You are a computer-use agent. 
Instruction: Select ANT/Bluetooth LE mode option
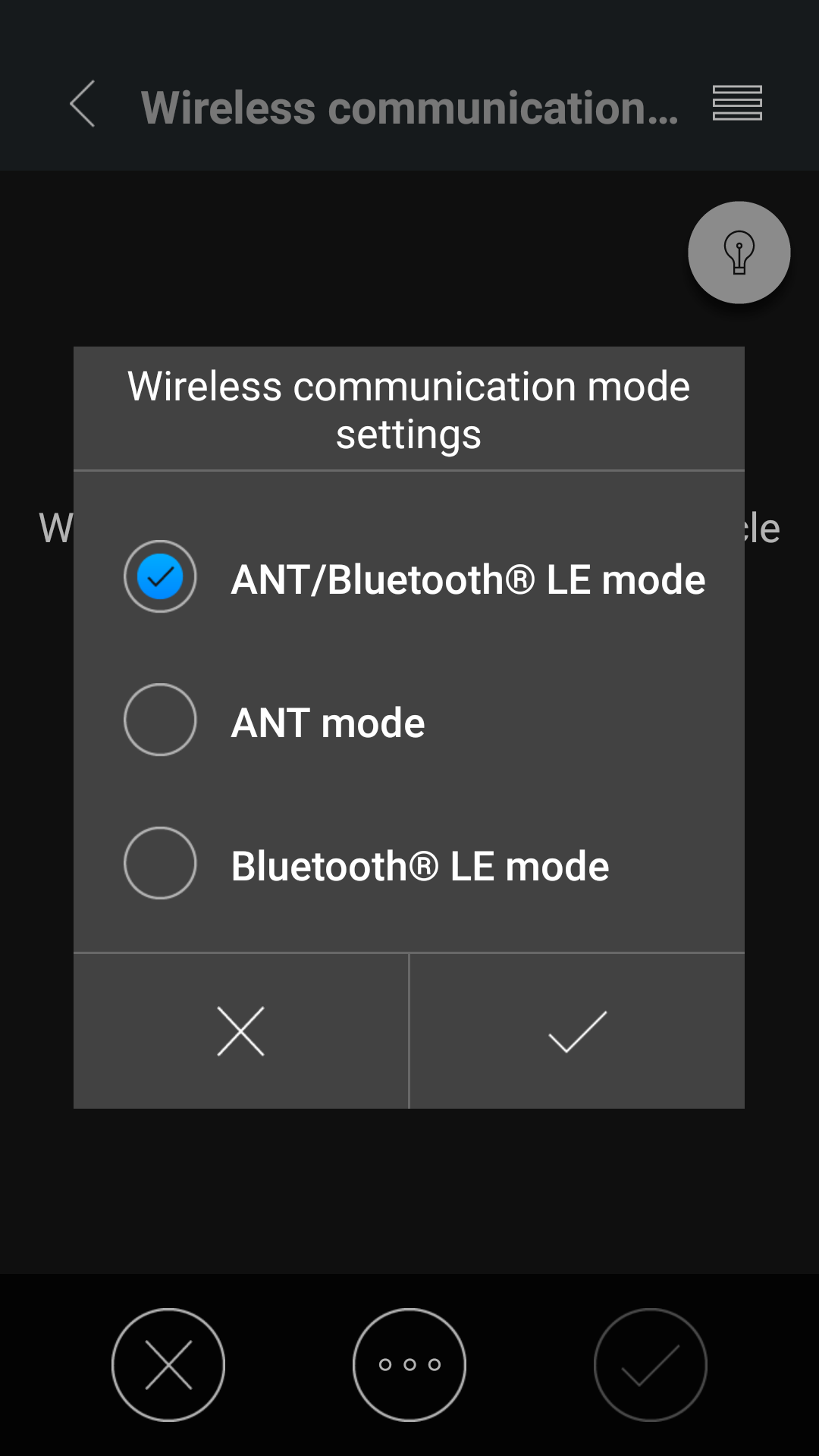tap(160, 577)
